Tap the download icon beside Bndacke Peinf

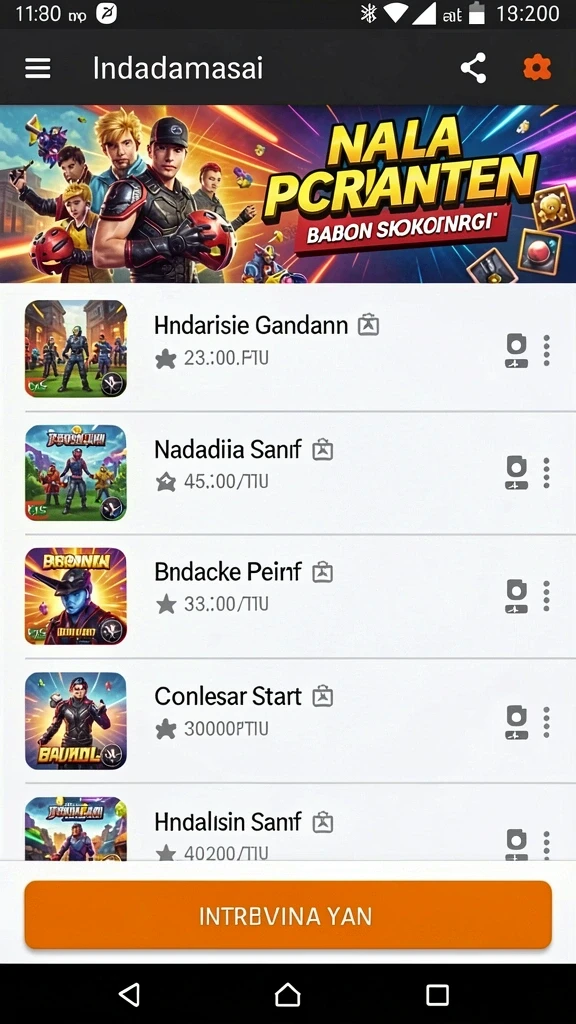point(516,596)
